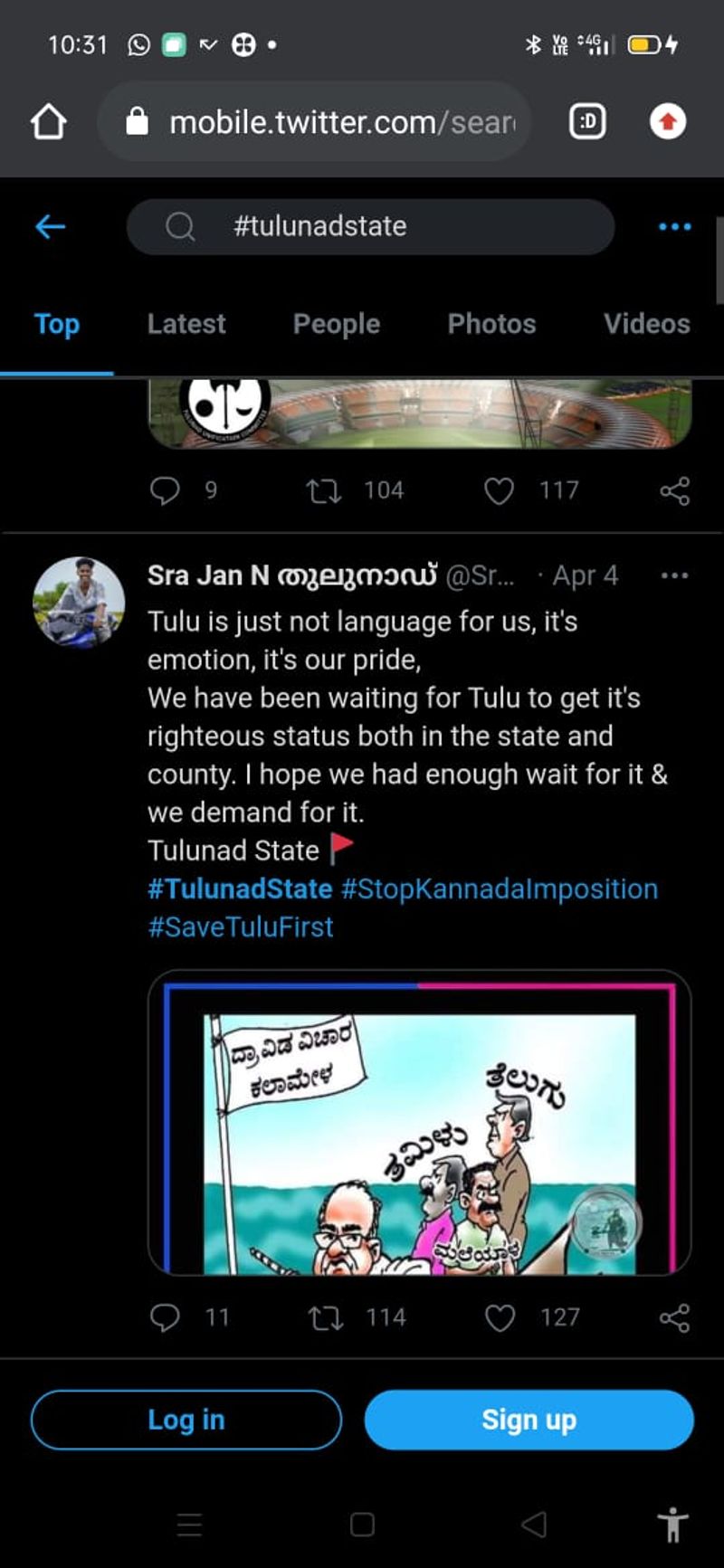Switch to the People tab

336,324
